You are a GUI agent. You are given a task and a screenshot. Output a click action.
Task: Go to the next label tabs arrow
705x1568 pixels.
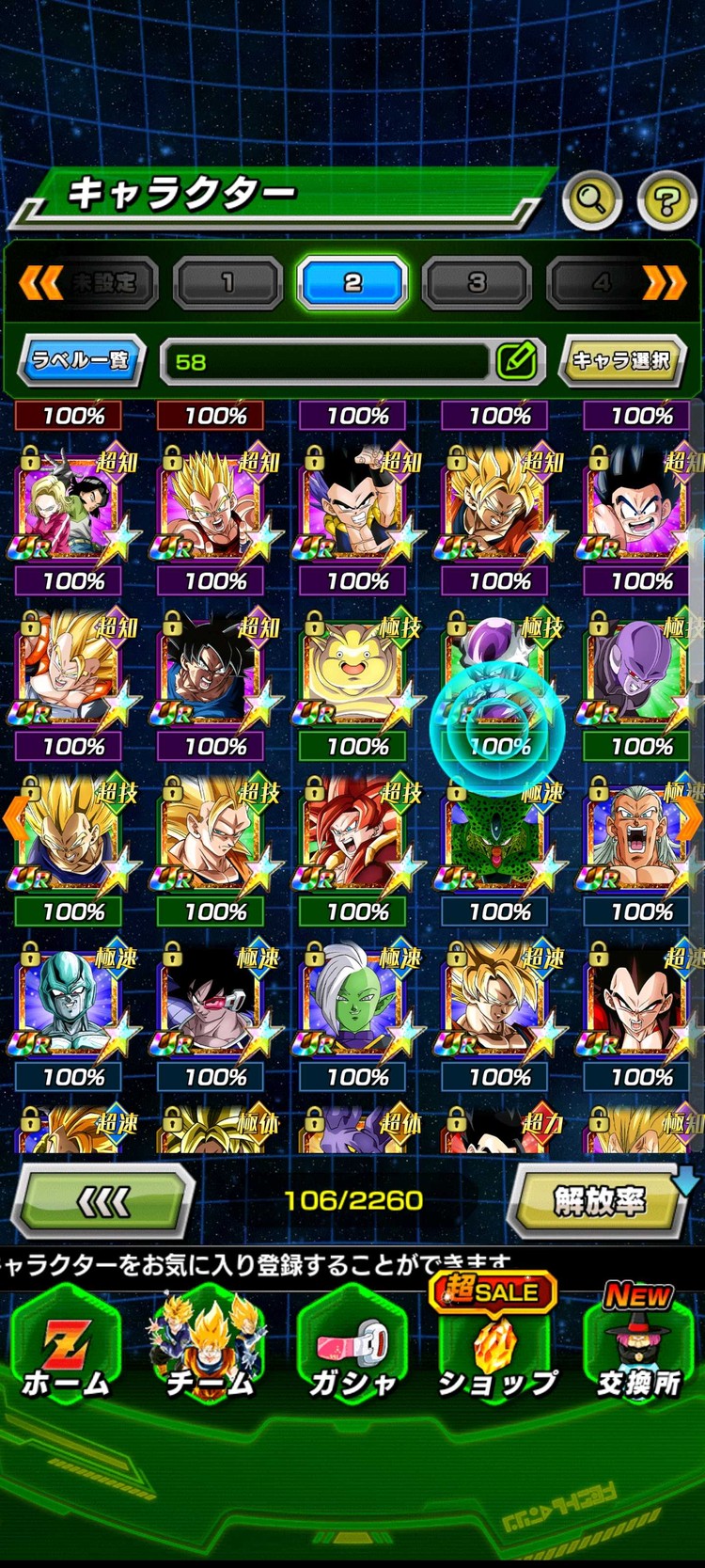(x=666, y=282)
